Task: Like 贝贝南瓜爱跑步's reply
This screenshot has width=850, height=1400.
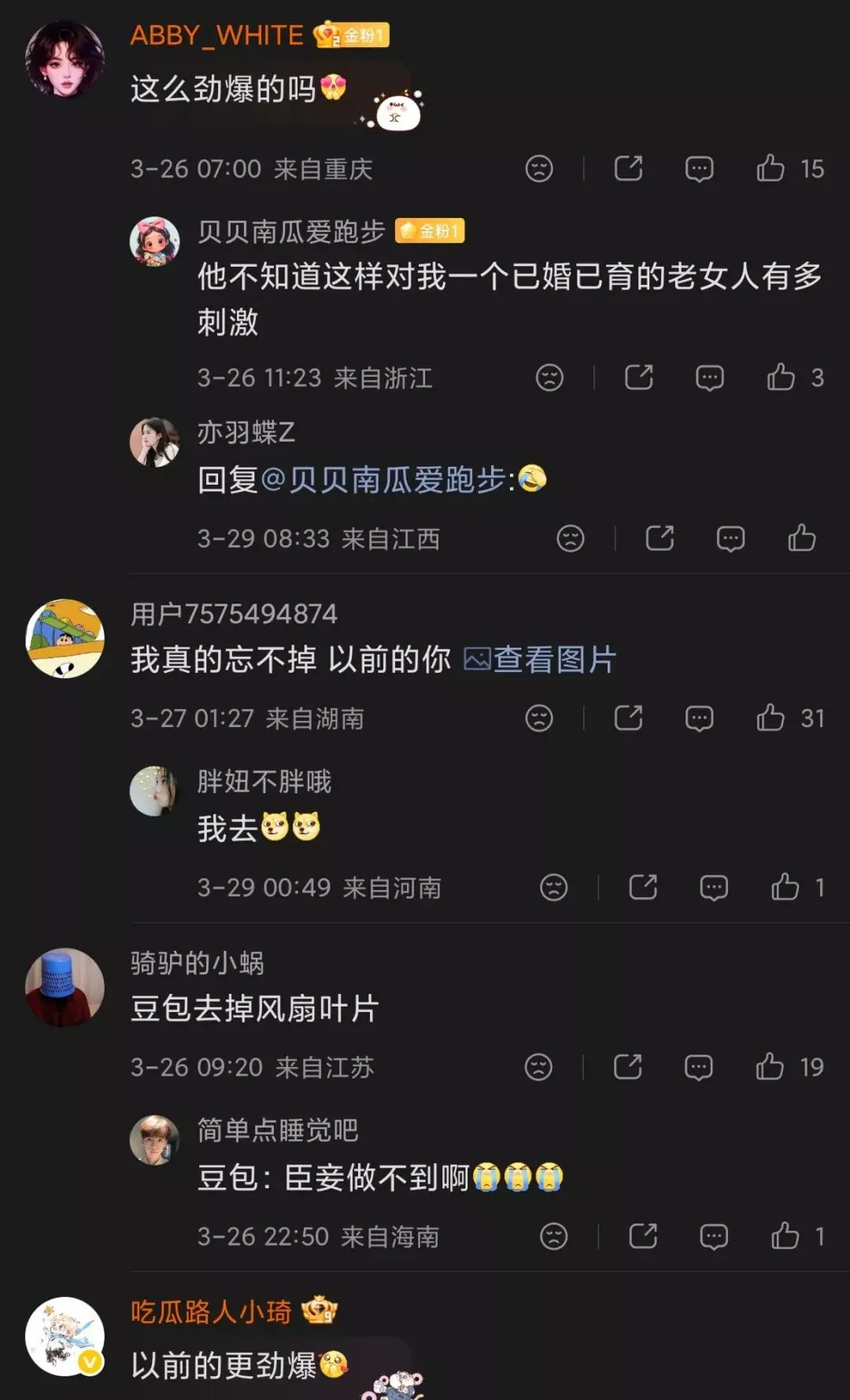Action: pos(781,378)
